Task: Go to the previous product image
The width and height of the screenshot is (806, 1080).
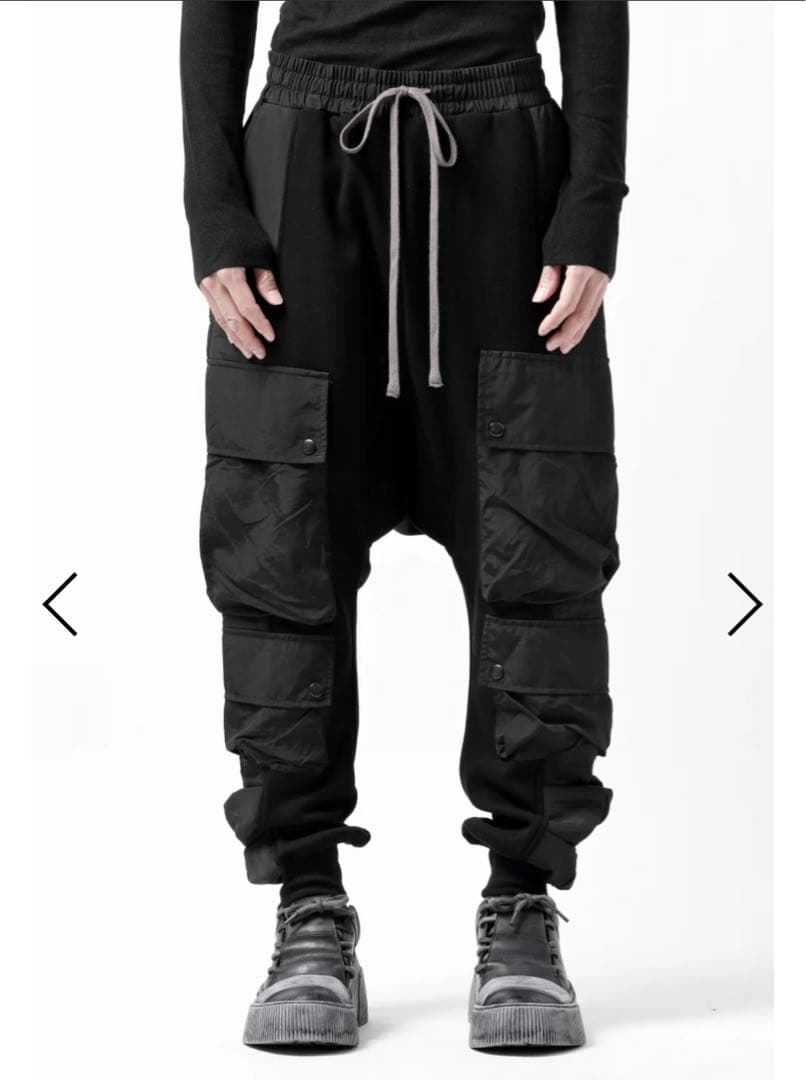Action: click(x=60, y=604)
